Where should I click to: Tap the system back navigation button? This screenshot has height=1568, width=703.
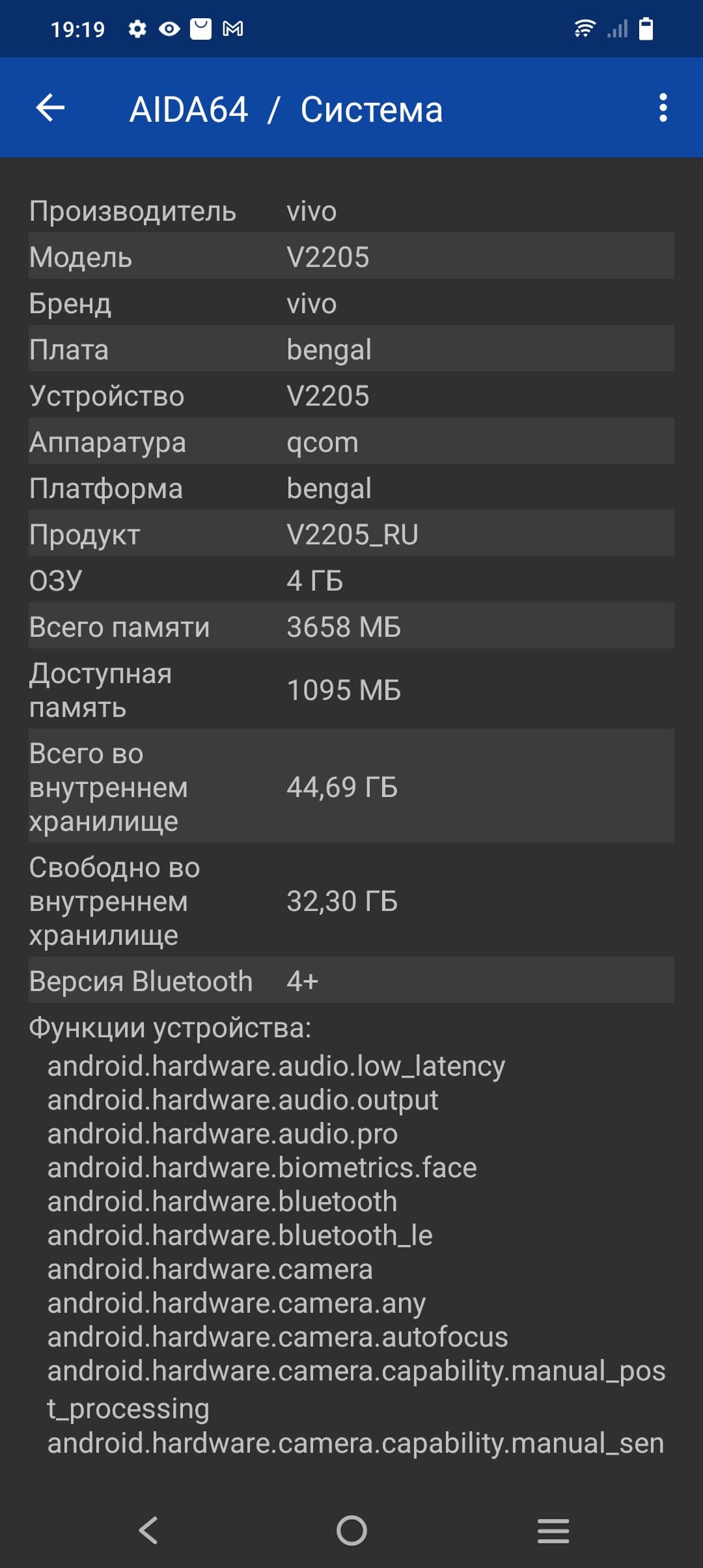coord(149,1530)
